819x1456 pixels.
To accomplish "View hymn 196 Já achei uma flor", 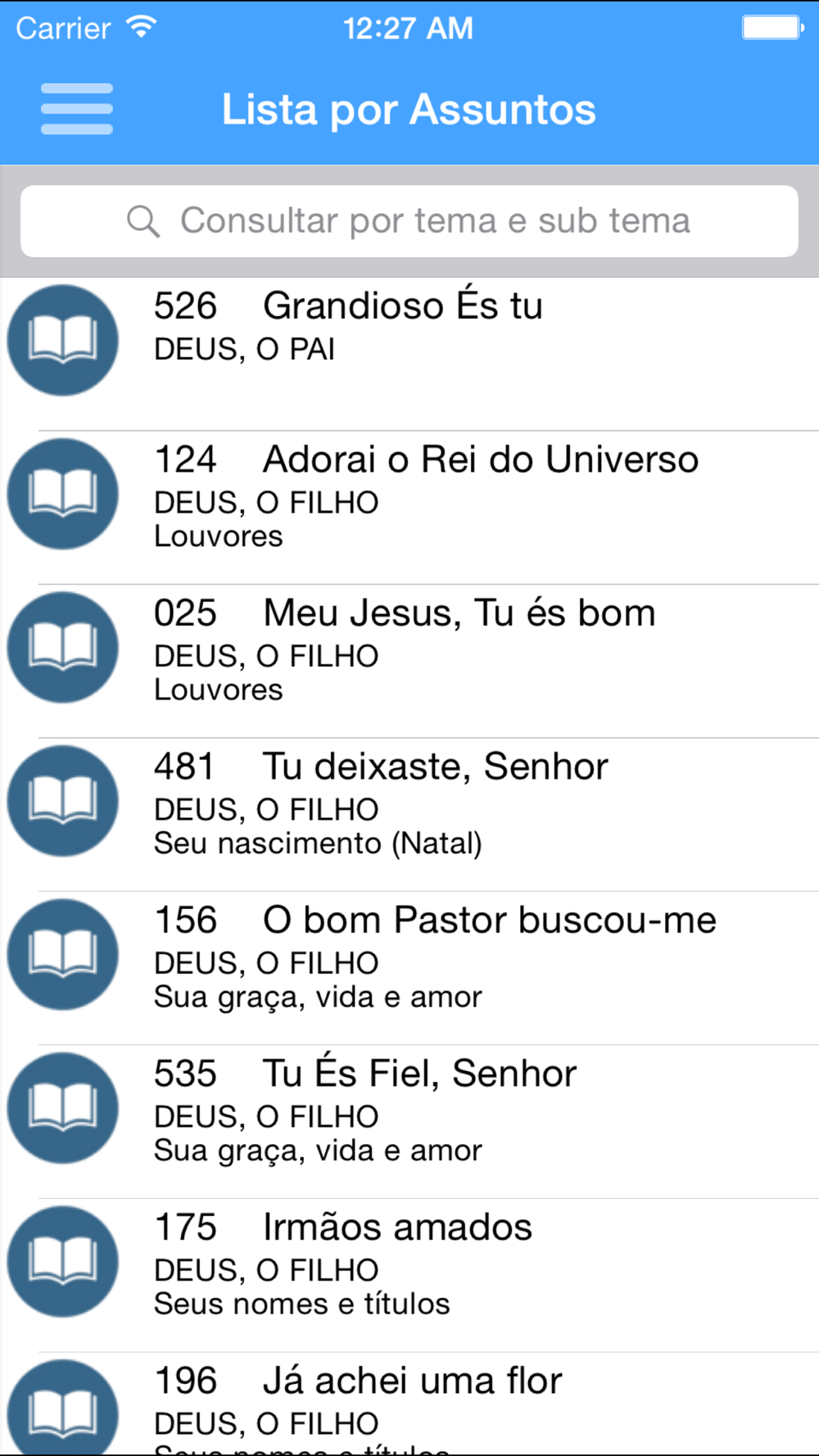I will [x=409, y=1404].
